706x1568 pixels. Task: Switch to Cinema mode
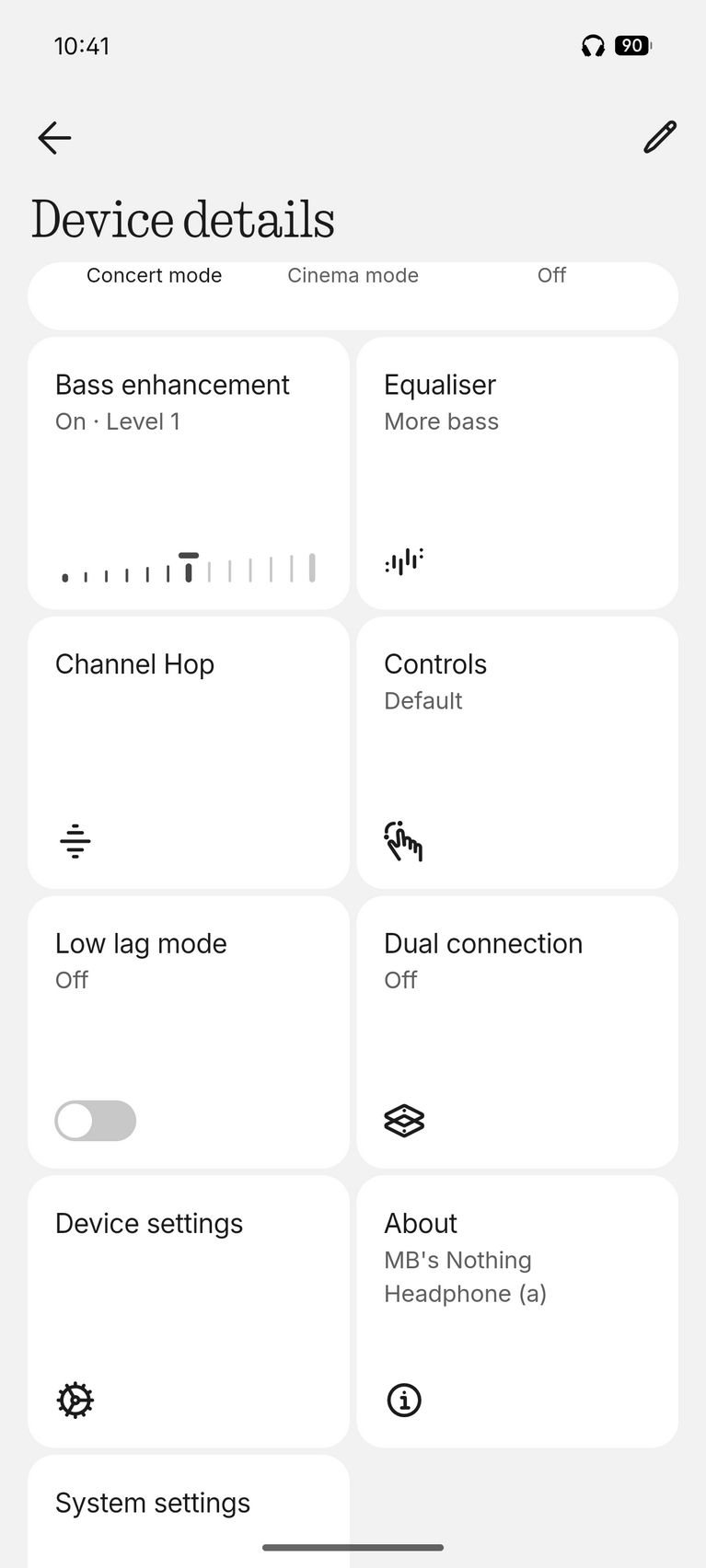pos(353,276)
